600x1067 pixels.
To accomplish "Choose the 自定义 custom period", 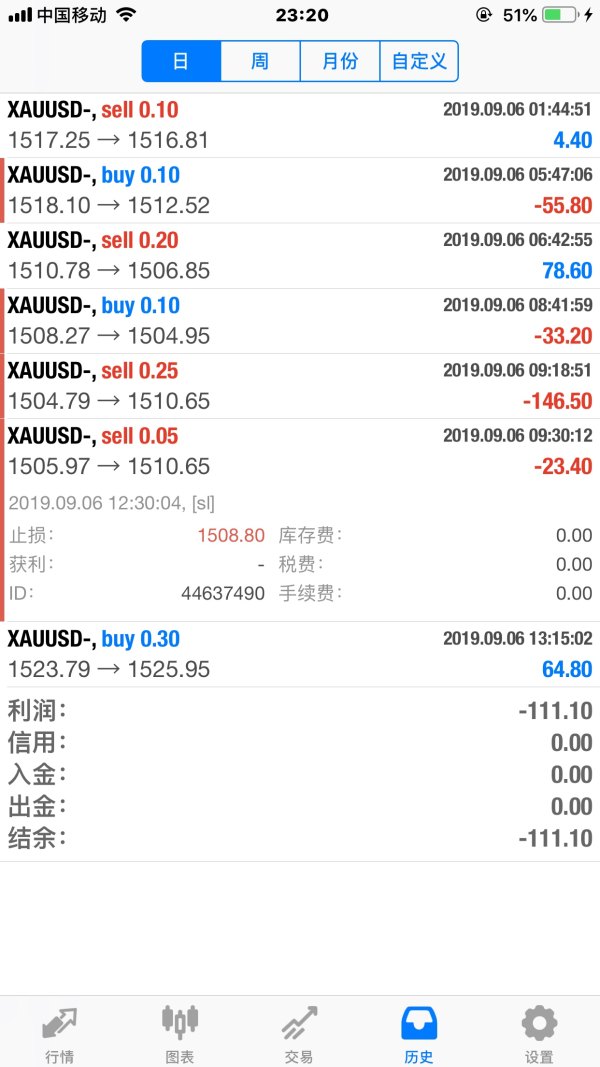I will tap(419, 61).
